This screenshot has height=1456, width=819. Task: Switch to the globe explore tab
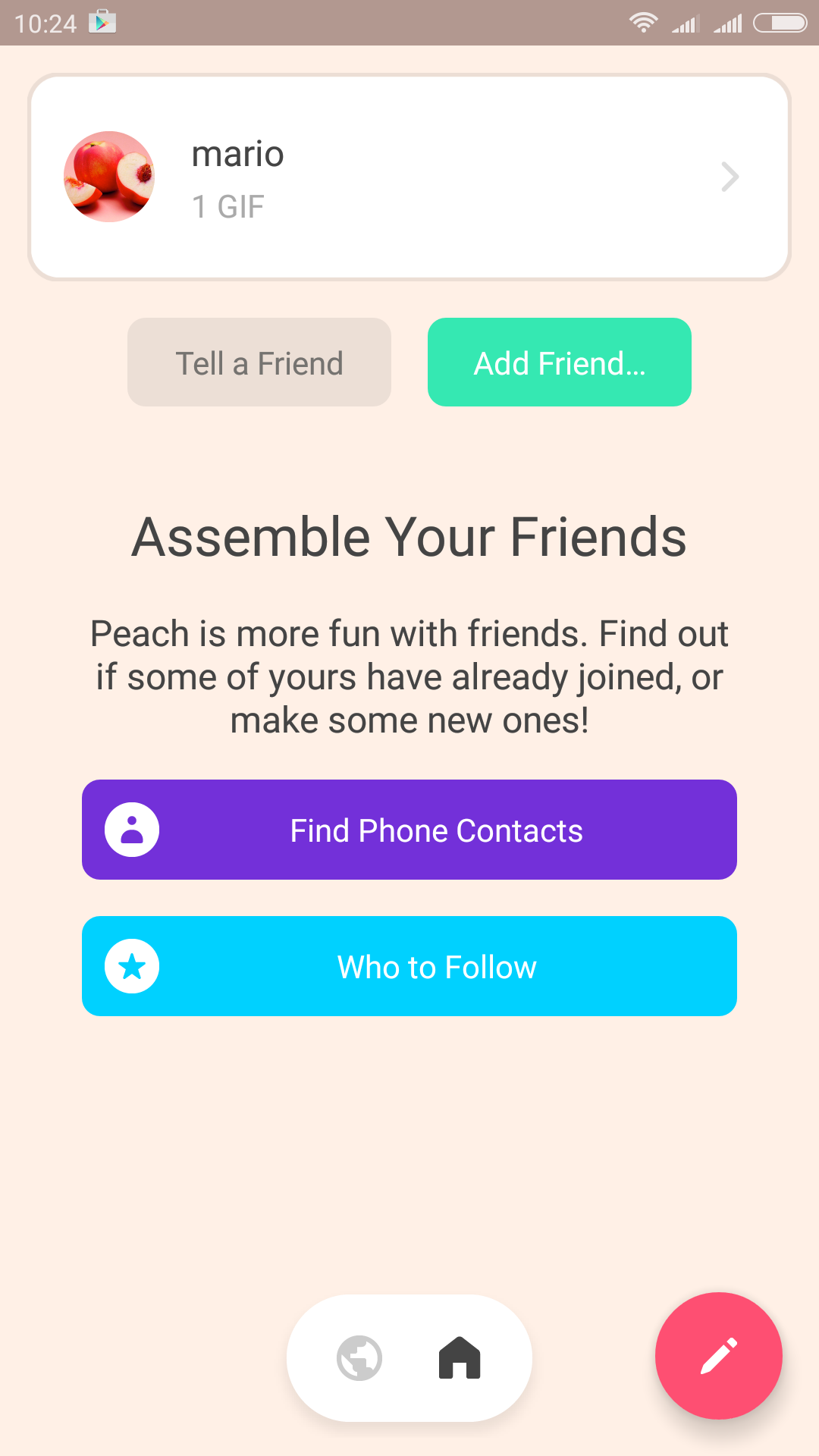point(359,1358)
